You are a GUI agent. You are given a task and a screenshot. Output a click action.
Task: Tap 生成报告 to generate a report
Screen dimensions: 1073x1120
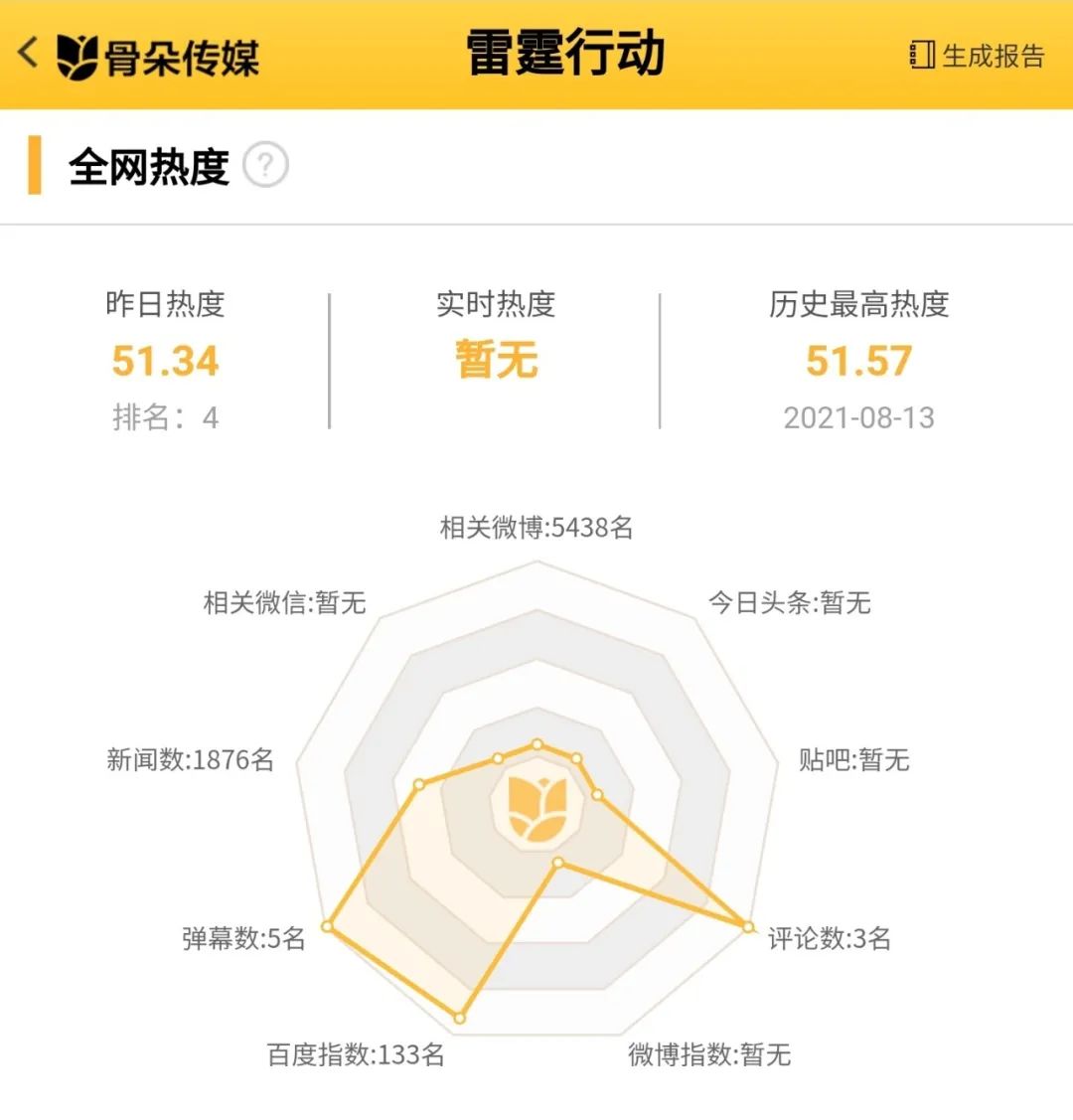coord(978,56)
